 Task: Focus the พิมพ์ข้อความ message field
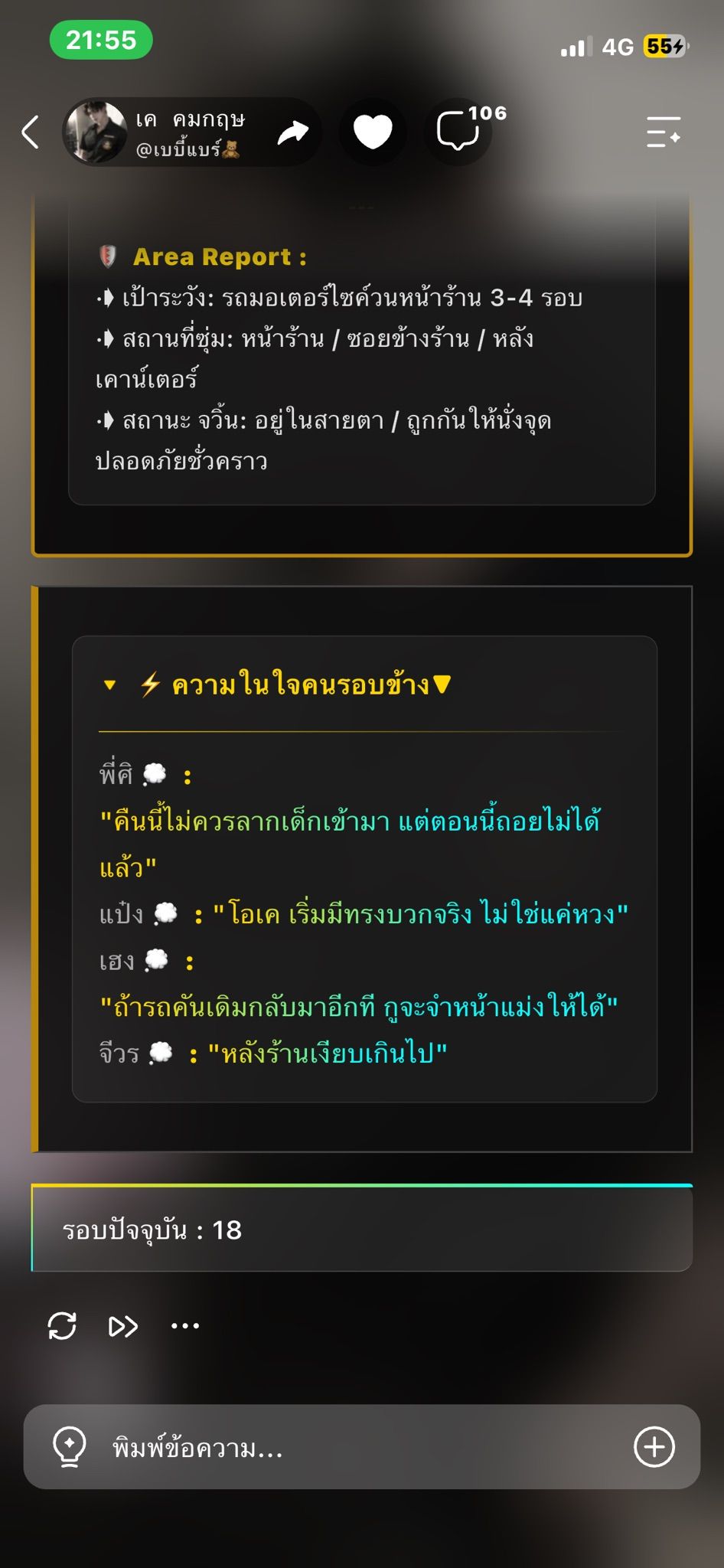coord(361,1446)
